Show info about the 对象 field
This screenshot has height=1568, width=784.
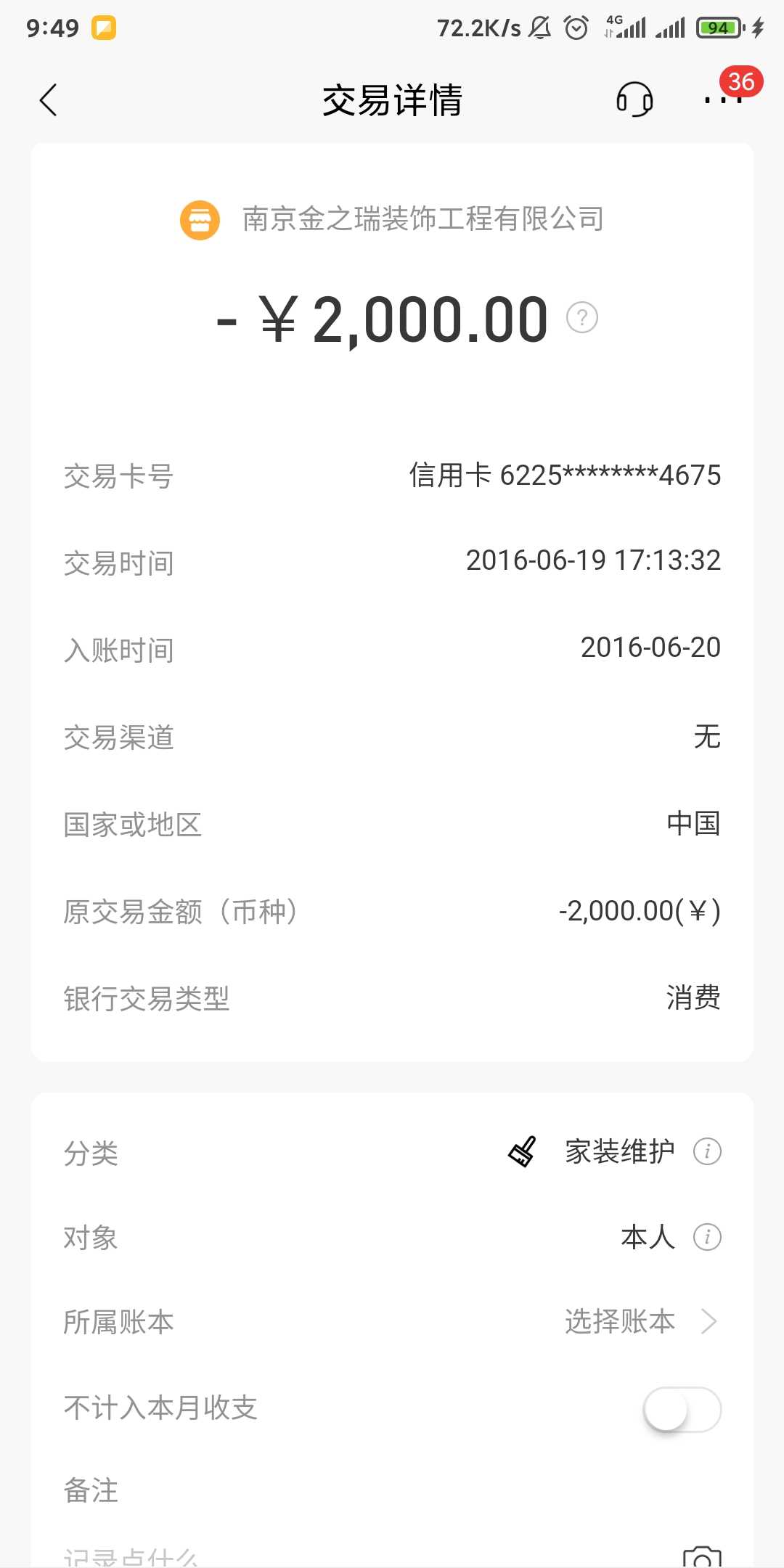tap(707, 1237)
